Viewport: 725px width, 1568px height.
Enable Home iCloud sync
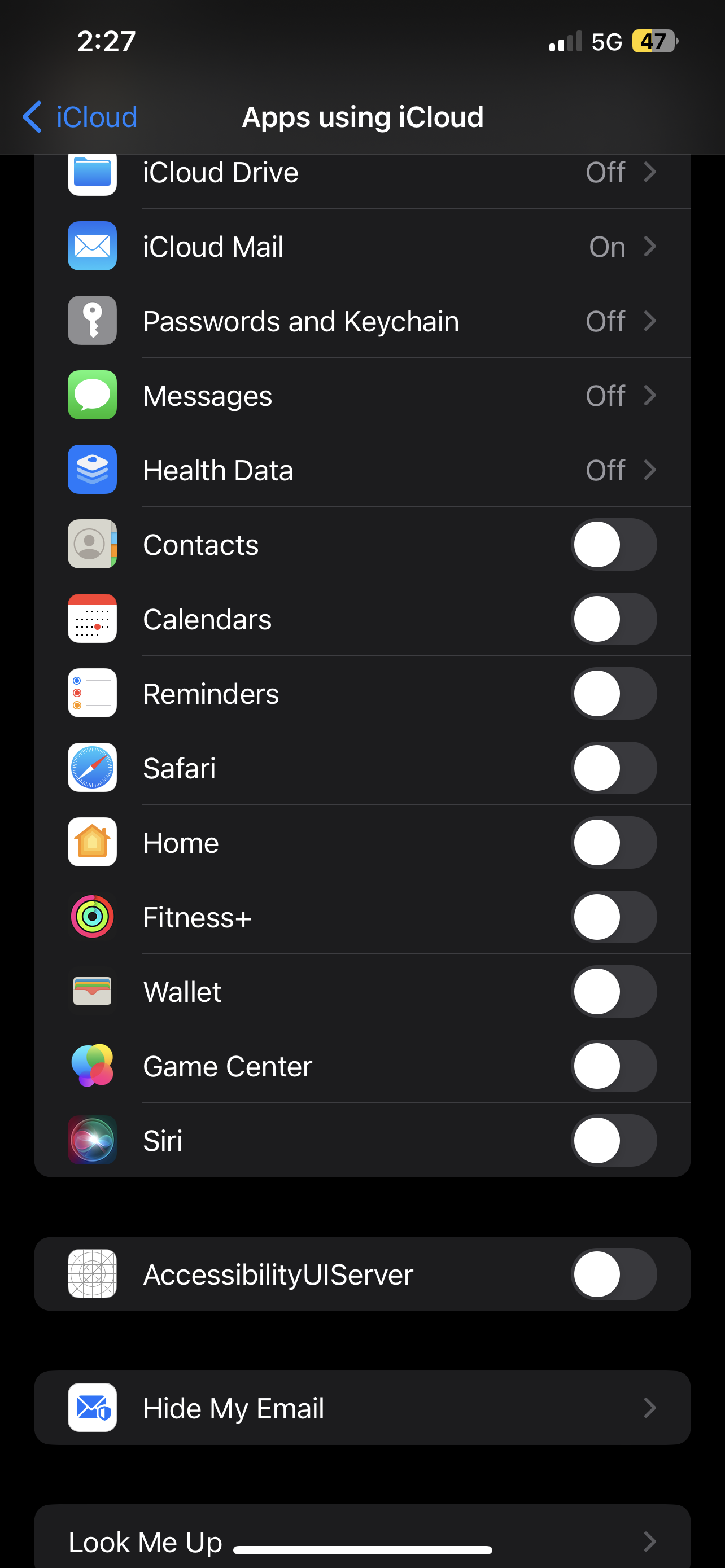pyautogui.click(x=613, y=843)
